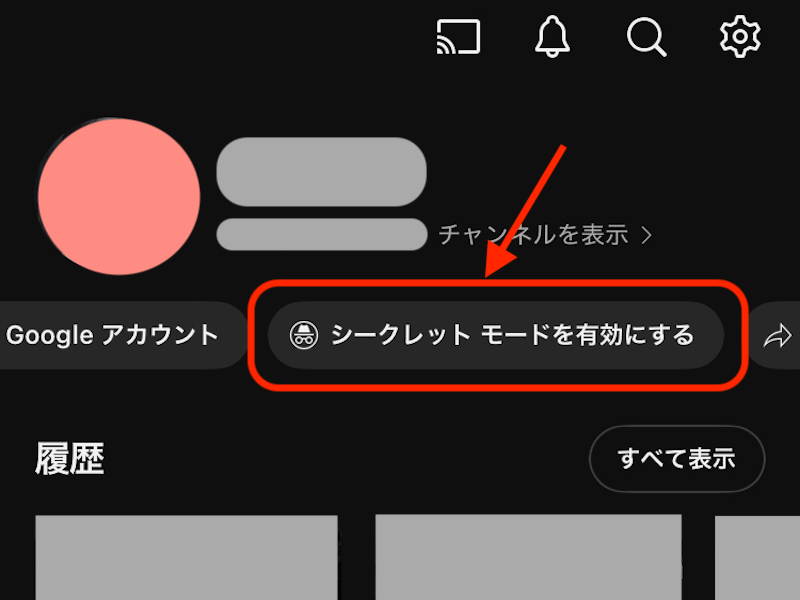Tap the search magnifier icon
The width and height of the screenshot is (800, 600).
click(x=646, y=37)
